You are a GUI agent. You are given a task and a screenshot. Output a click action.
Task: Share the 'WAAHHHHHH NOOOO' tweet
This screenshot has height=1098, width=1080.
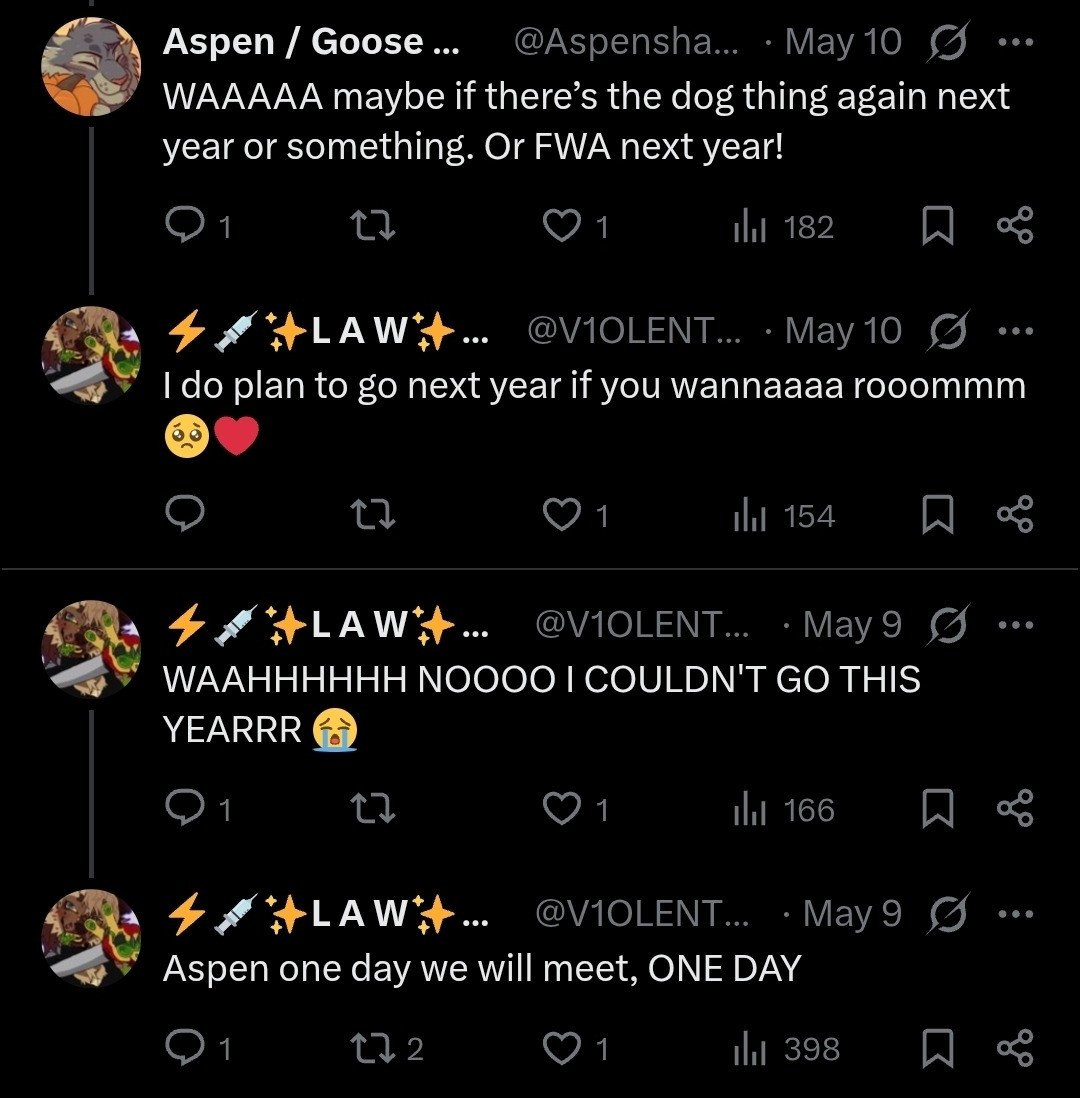click(x=1015, y=809)
